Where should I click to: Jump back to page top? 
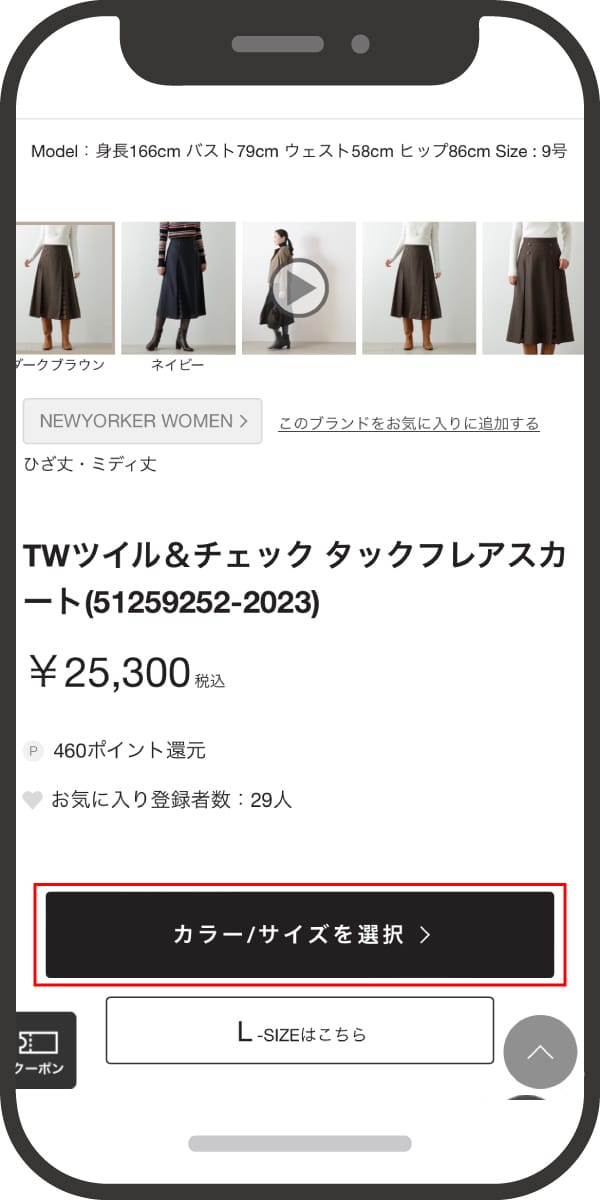[540, 1052]
